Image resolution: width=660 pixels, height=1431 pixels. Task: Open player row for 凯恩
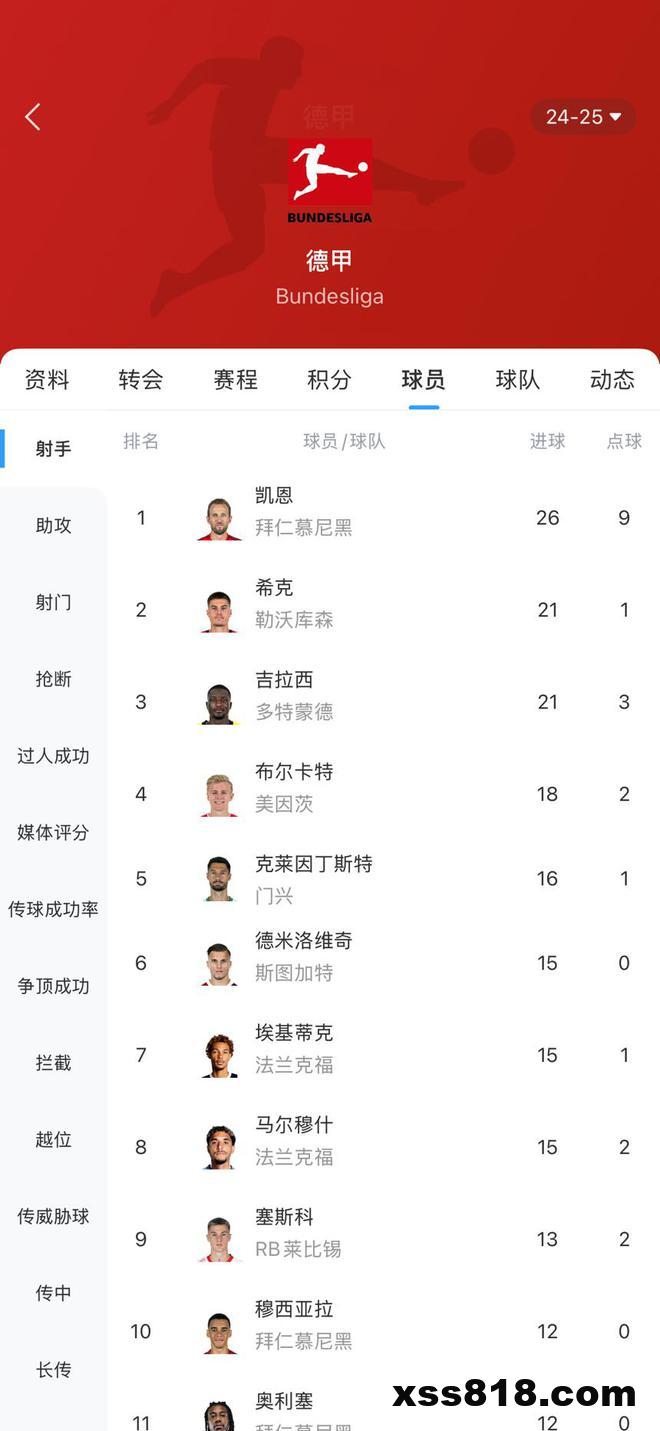point(380,517)
